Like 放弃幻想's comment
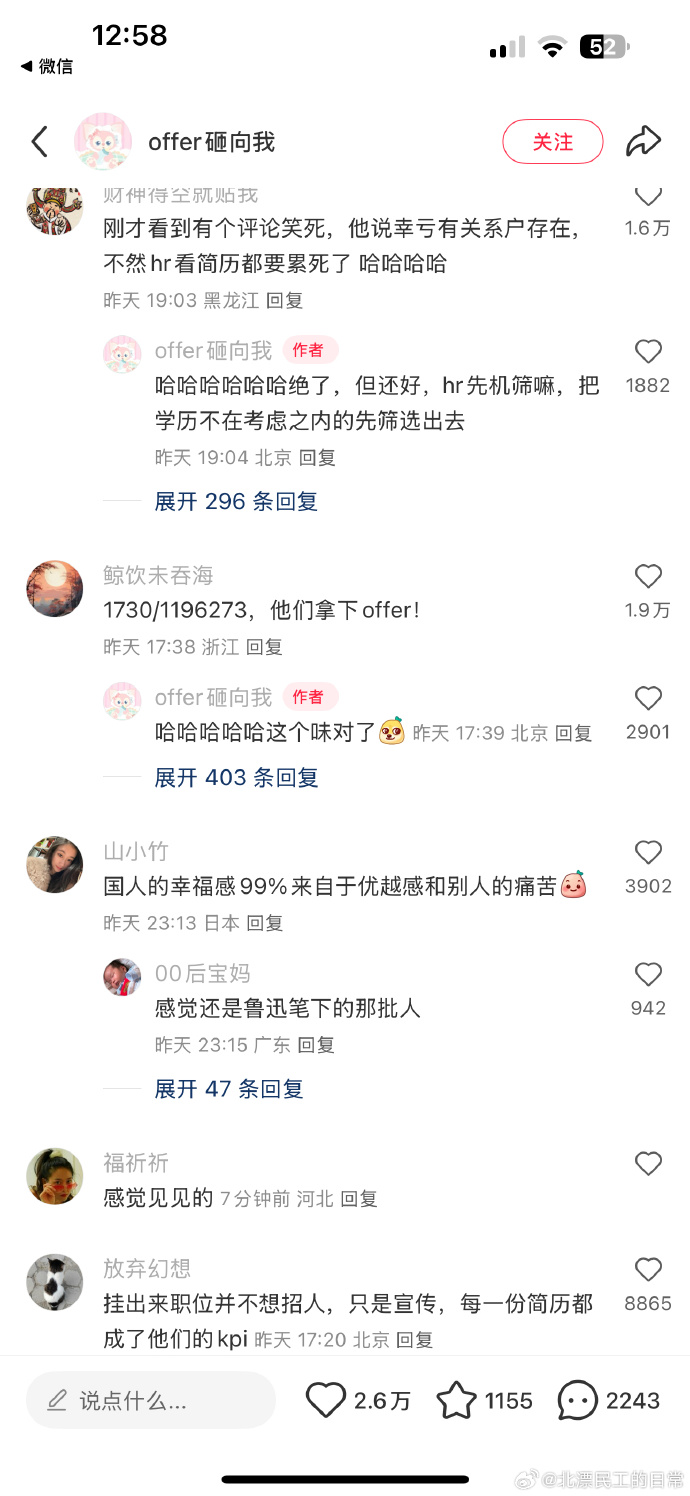 [649, 1269]
